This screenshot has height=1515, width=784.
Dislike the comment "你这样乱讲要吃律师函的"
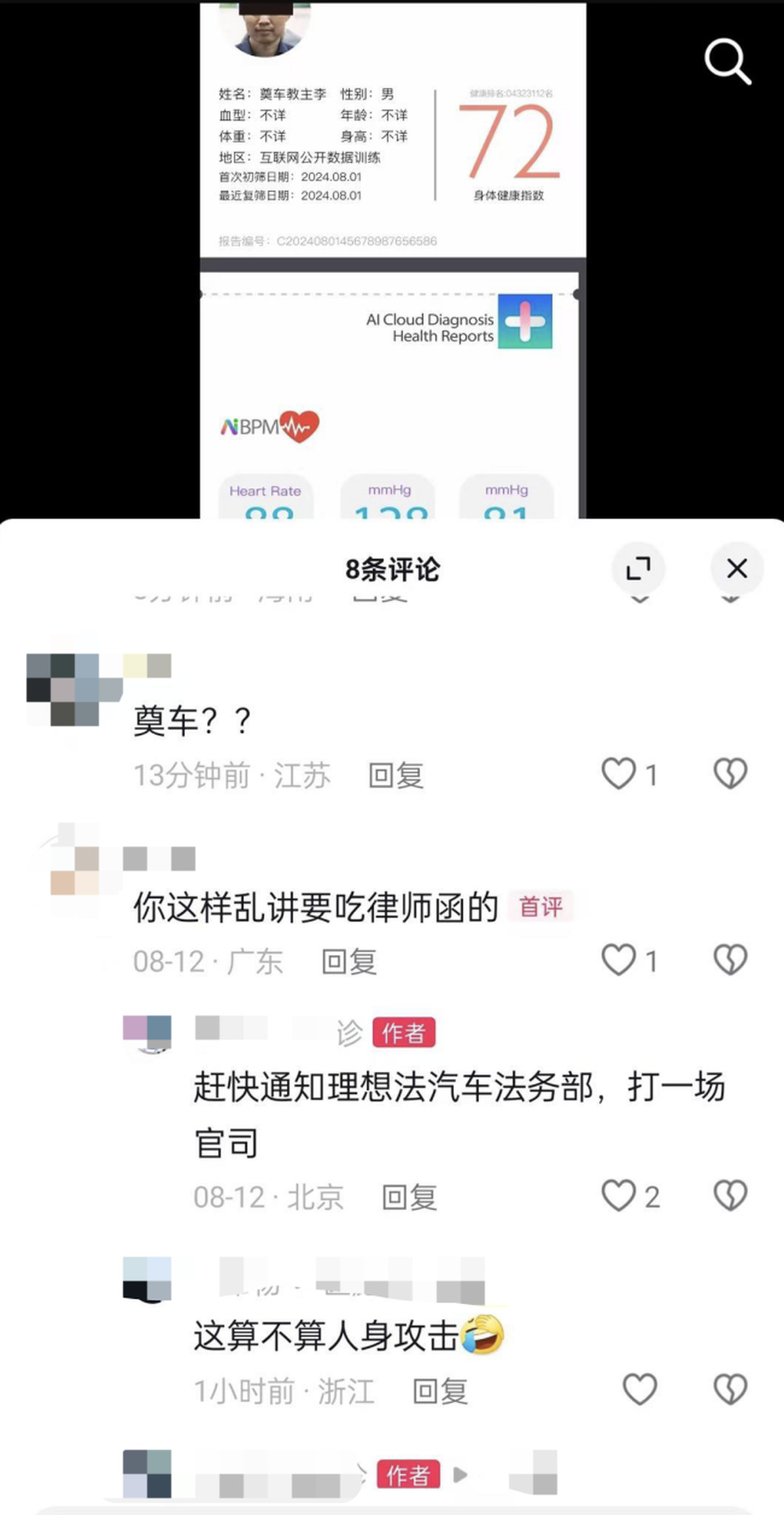[x=730, y=960]
